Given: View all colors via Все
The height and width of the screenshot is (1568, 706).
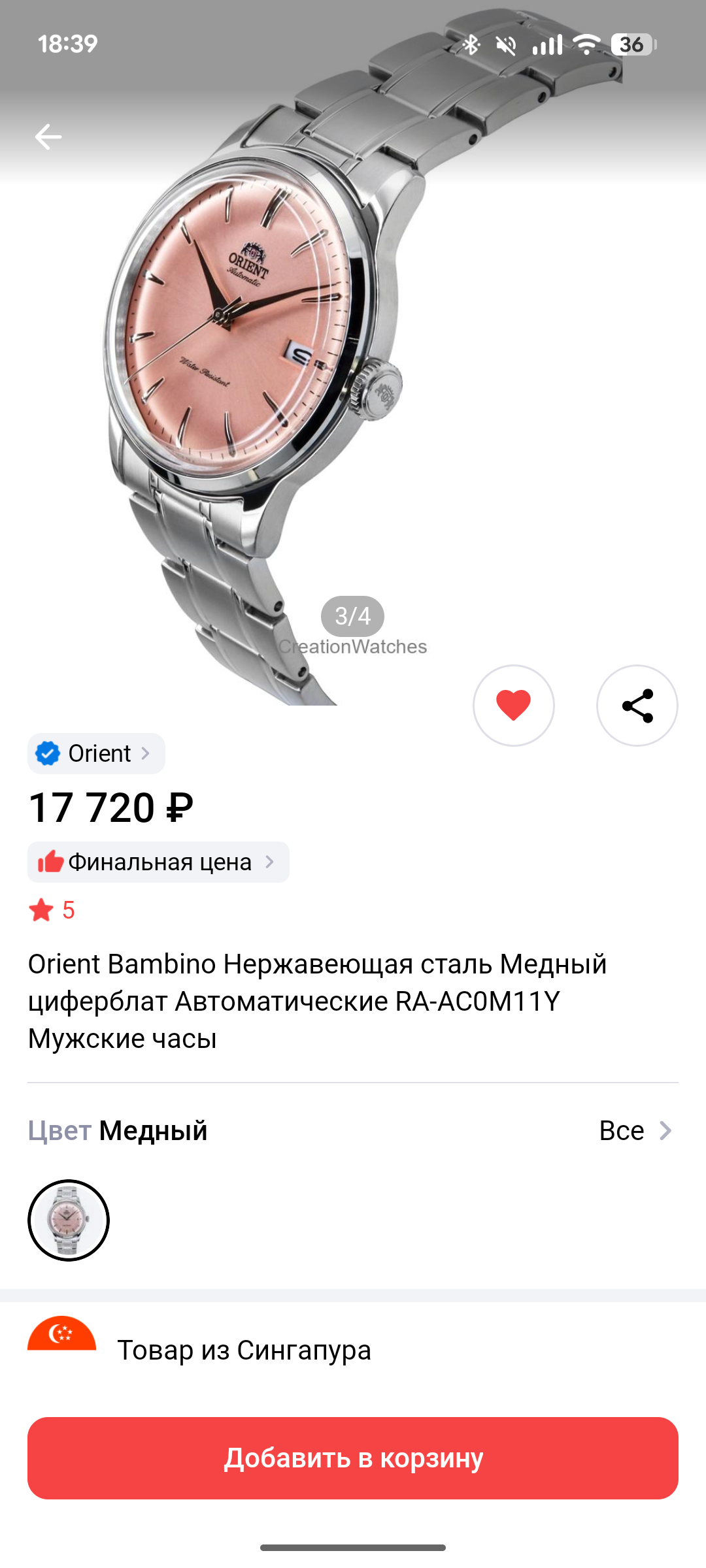Looking at the screenshot, I should [635, 1131].
